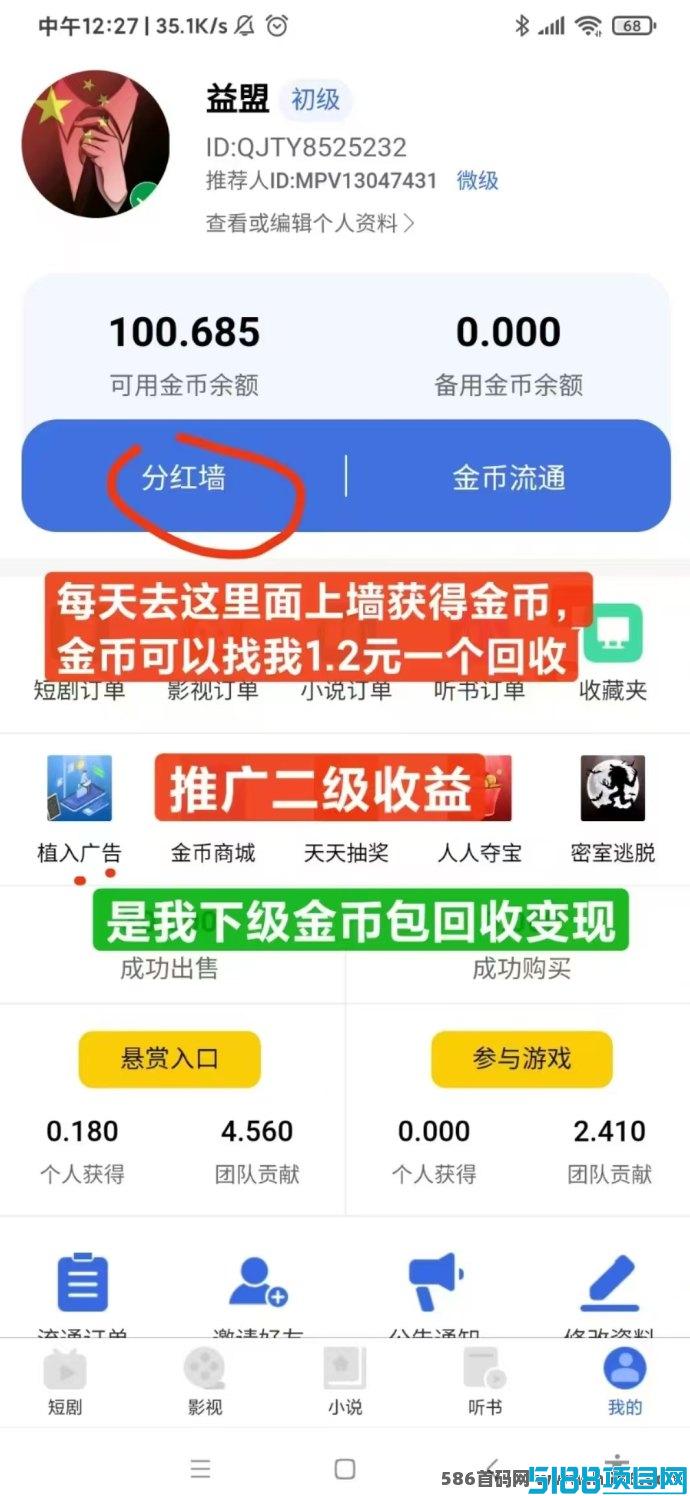Switch to the 听书 tab

point(485,1381)
